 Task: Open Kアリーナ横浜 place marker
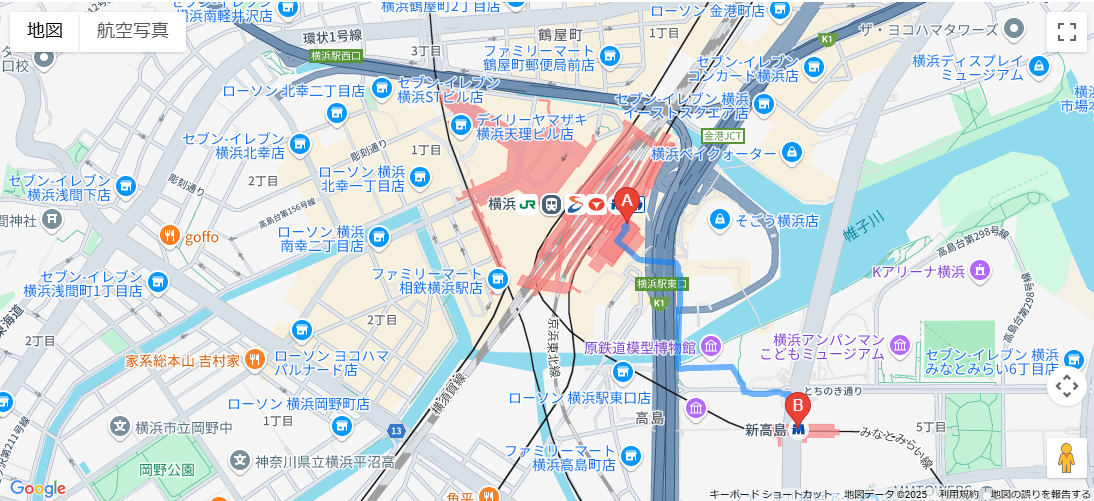980,270
